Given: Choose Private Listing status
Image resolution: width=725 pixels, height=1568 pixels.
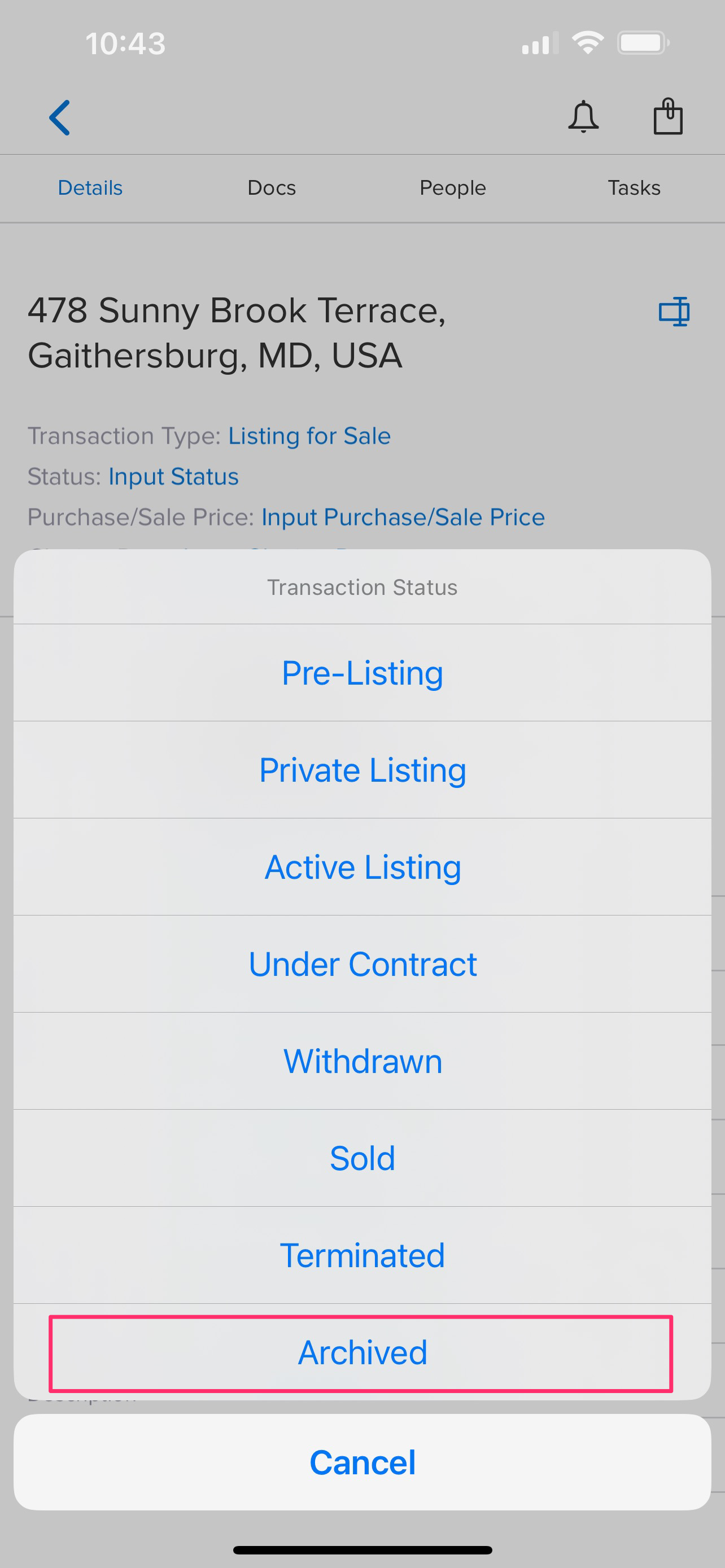Looking at the screenshot, I should pyautogui.click(x=362, y=769).
